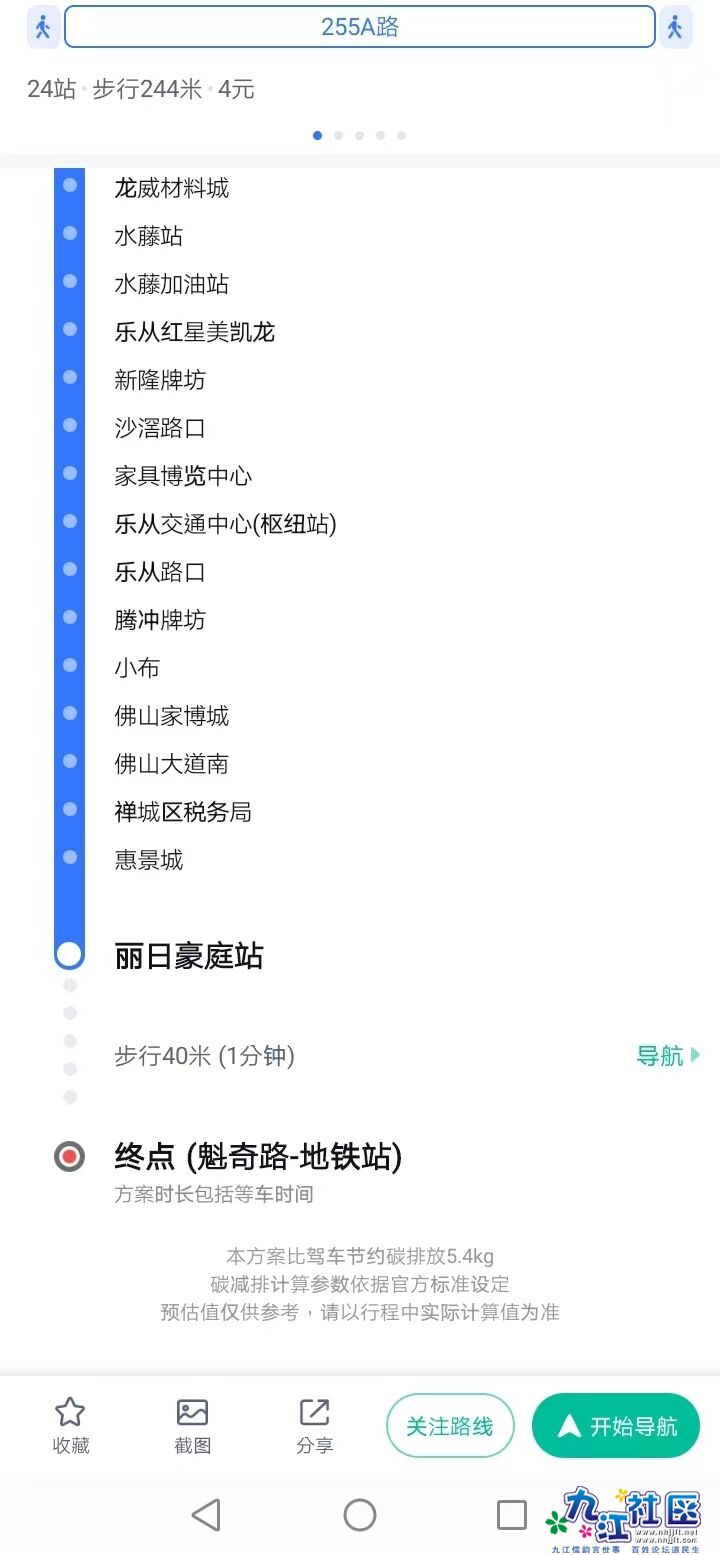Tap the 分享 share icon
This screenshot has height=1555, width=720.
pos(315,1413)
